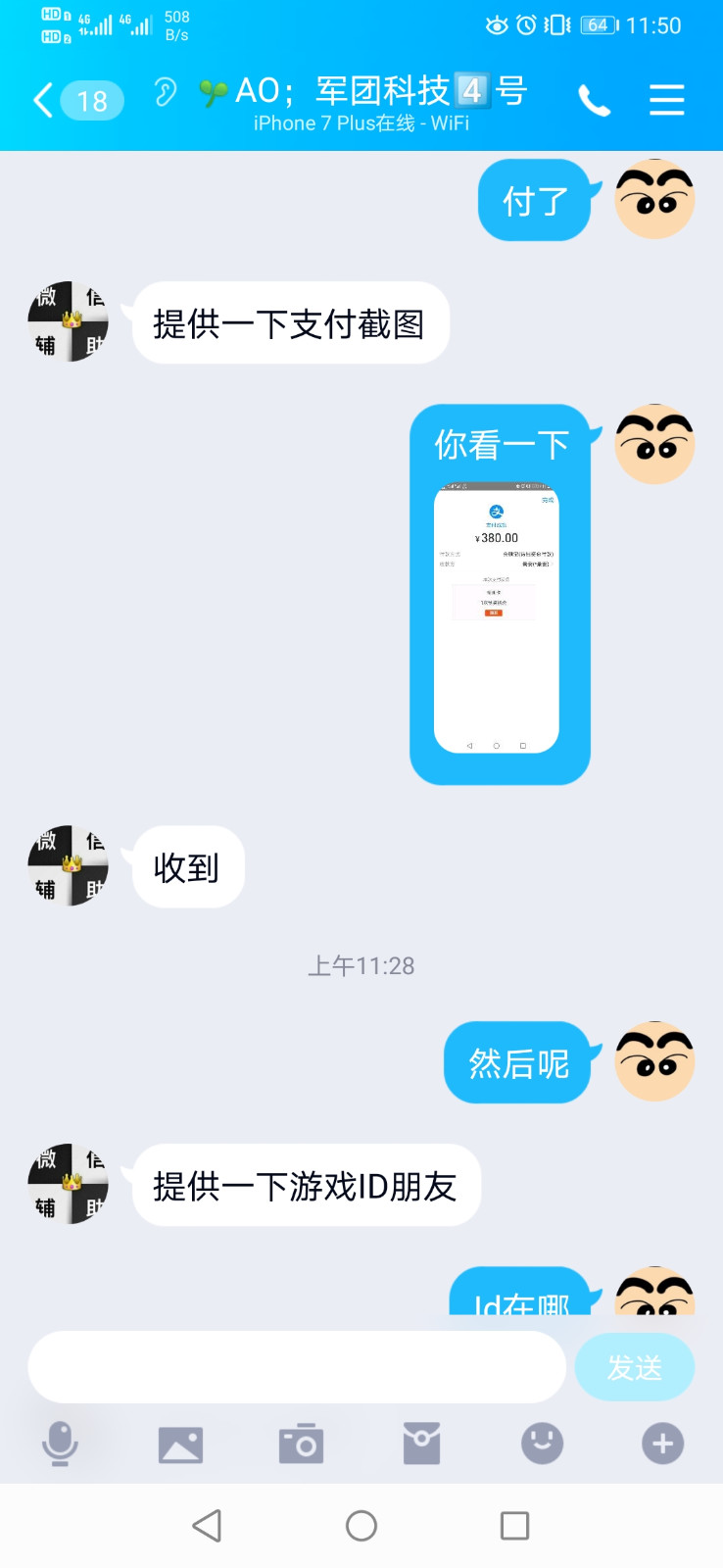Tap the 发送 send button
This screenshot has width=723, height=1568.
coord(635,1367)
